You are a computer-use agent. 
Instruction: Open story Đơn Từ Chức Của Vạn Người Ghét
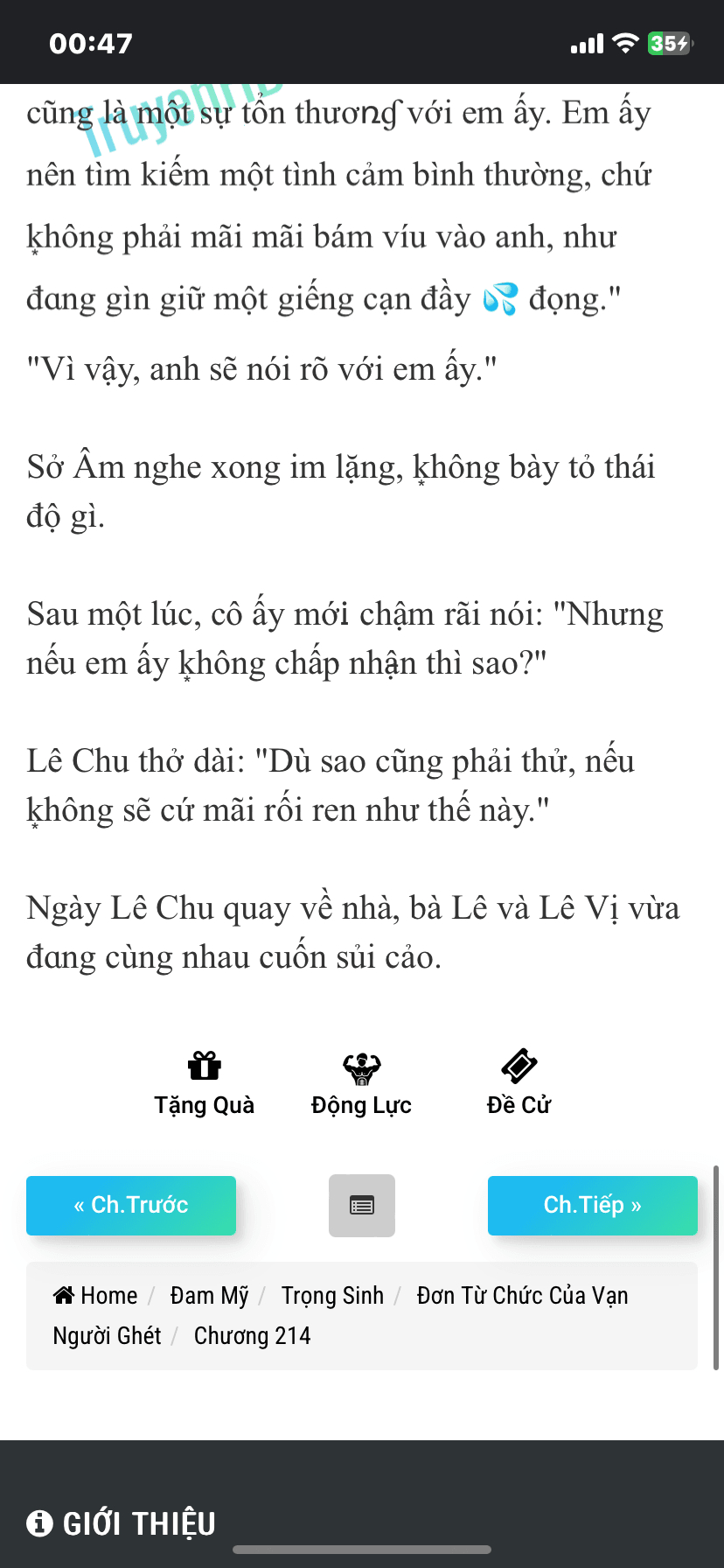341,1315
